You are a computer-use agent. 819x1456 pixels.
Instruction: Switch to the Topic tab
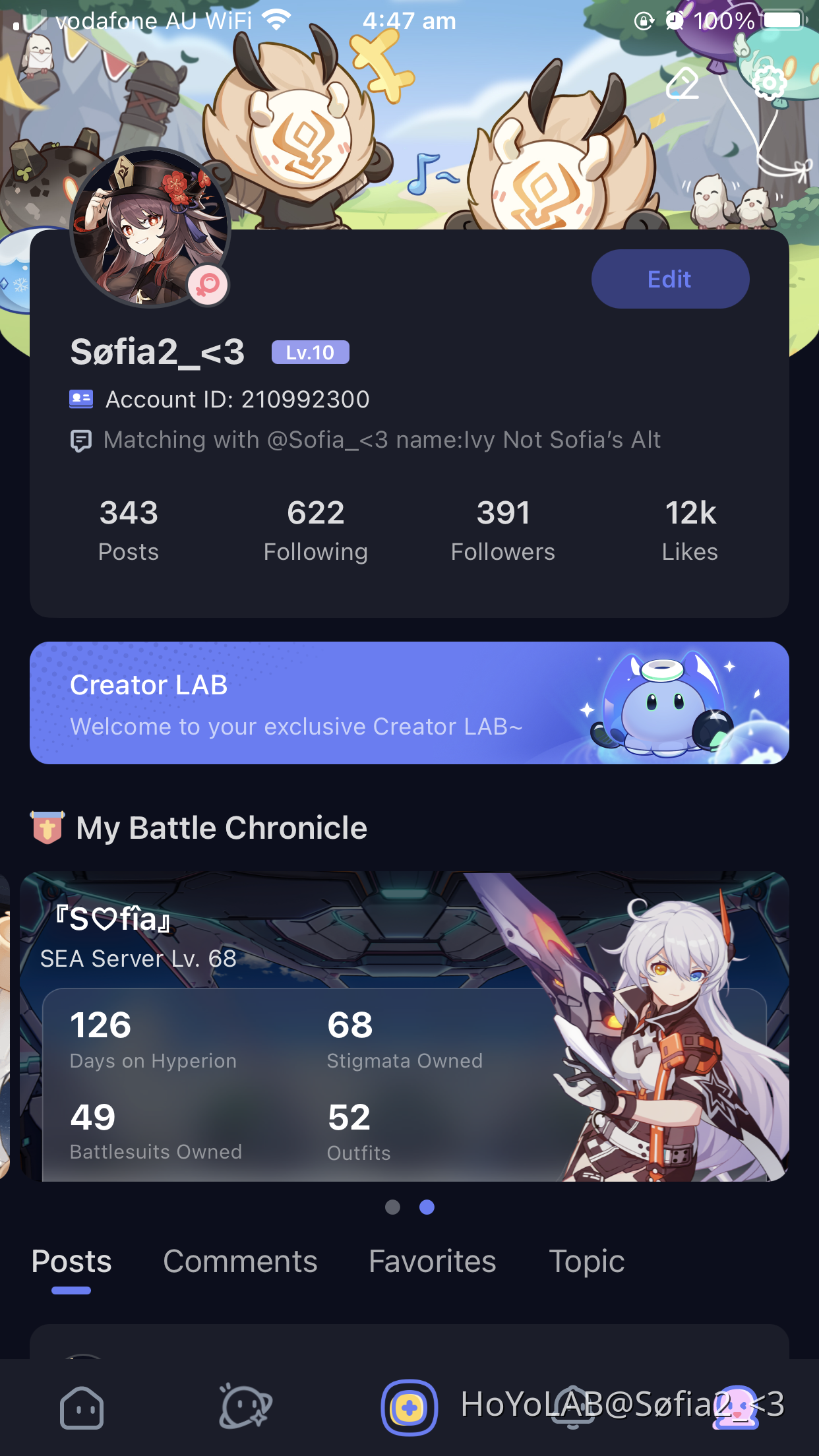[x=586, y=1261]
